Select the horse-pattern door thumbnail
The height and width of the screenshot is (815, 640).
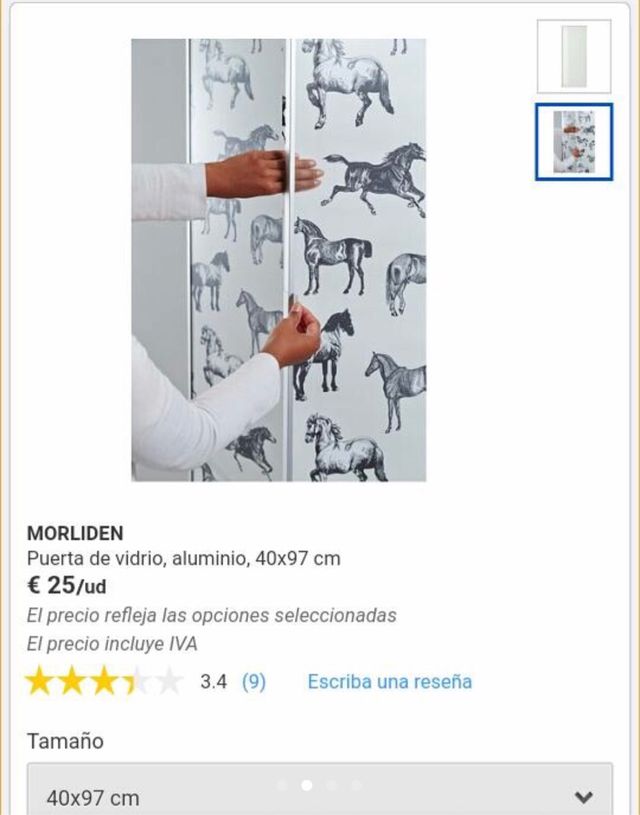573,141
